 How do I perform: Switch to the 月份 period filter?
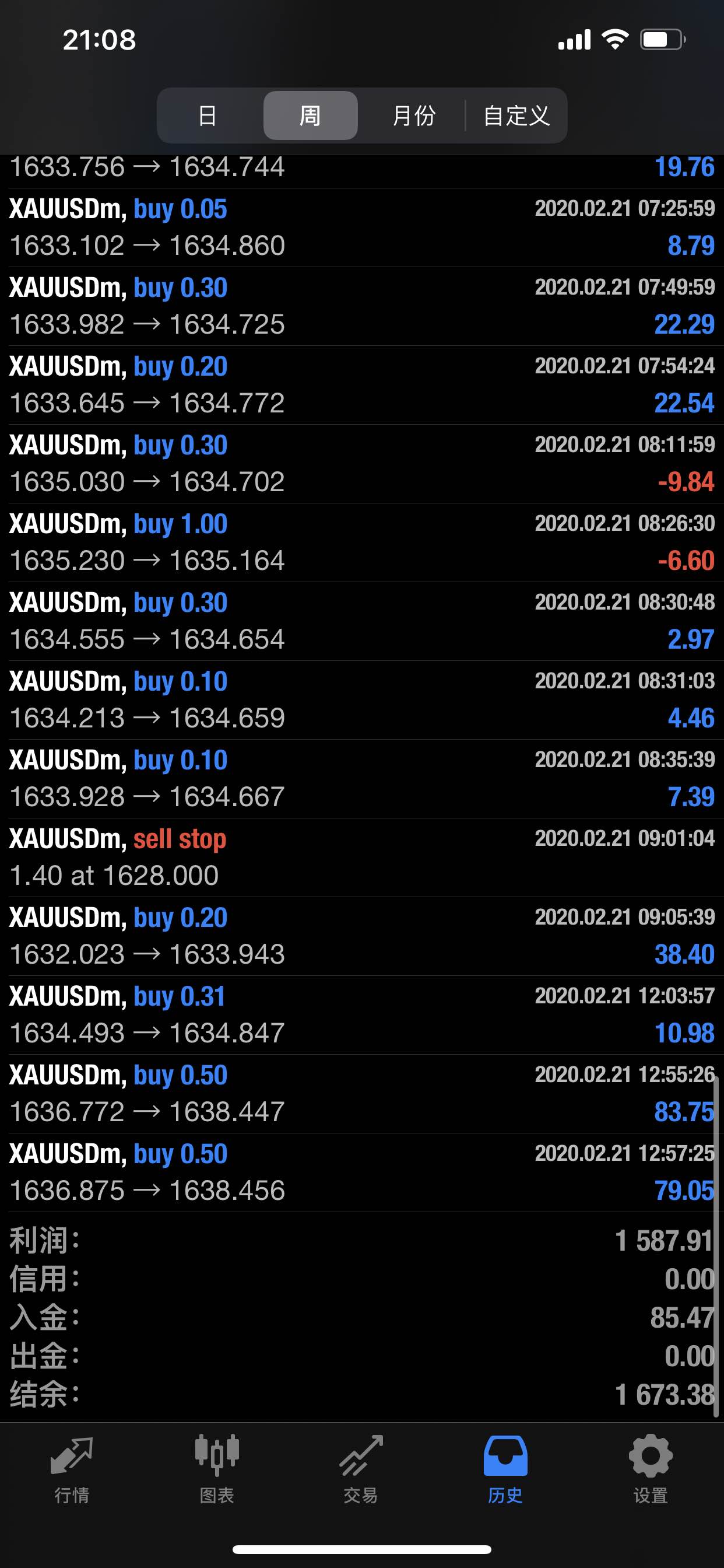coord(414,116)
